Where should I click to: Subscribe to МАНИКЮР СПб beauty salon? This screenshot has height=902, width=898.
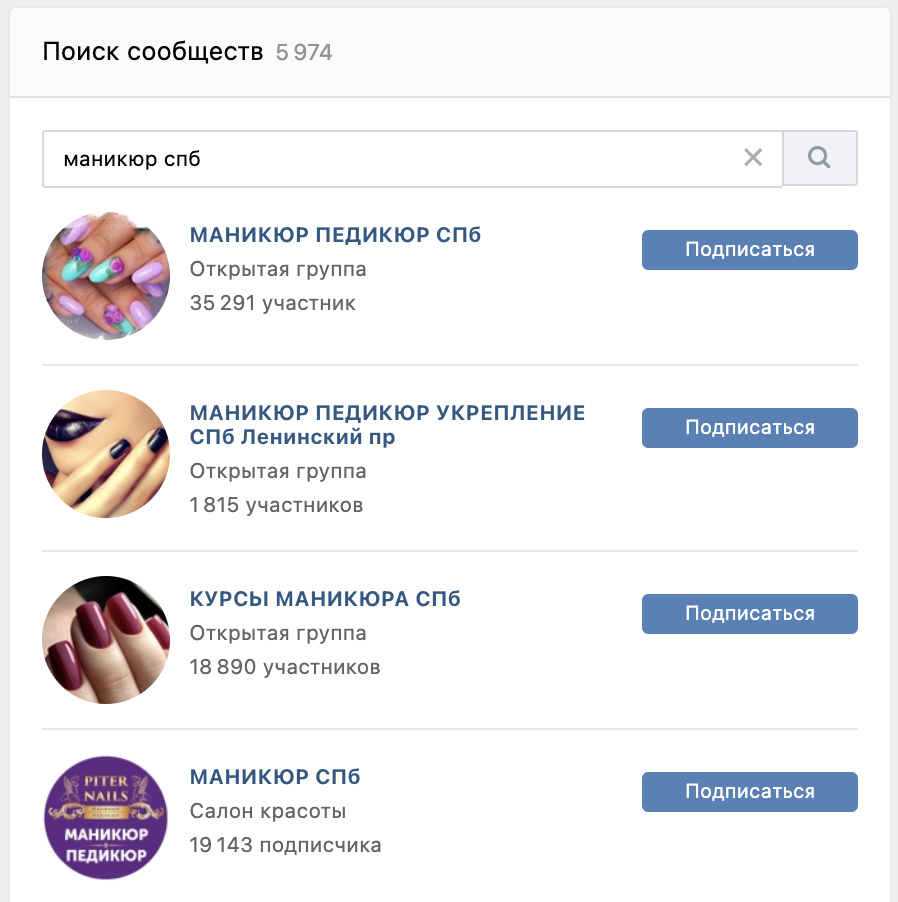[x=749, y=792]
